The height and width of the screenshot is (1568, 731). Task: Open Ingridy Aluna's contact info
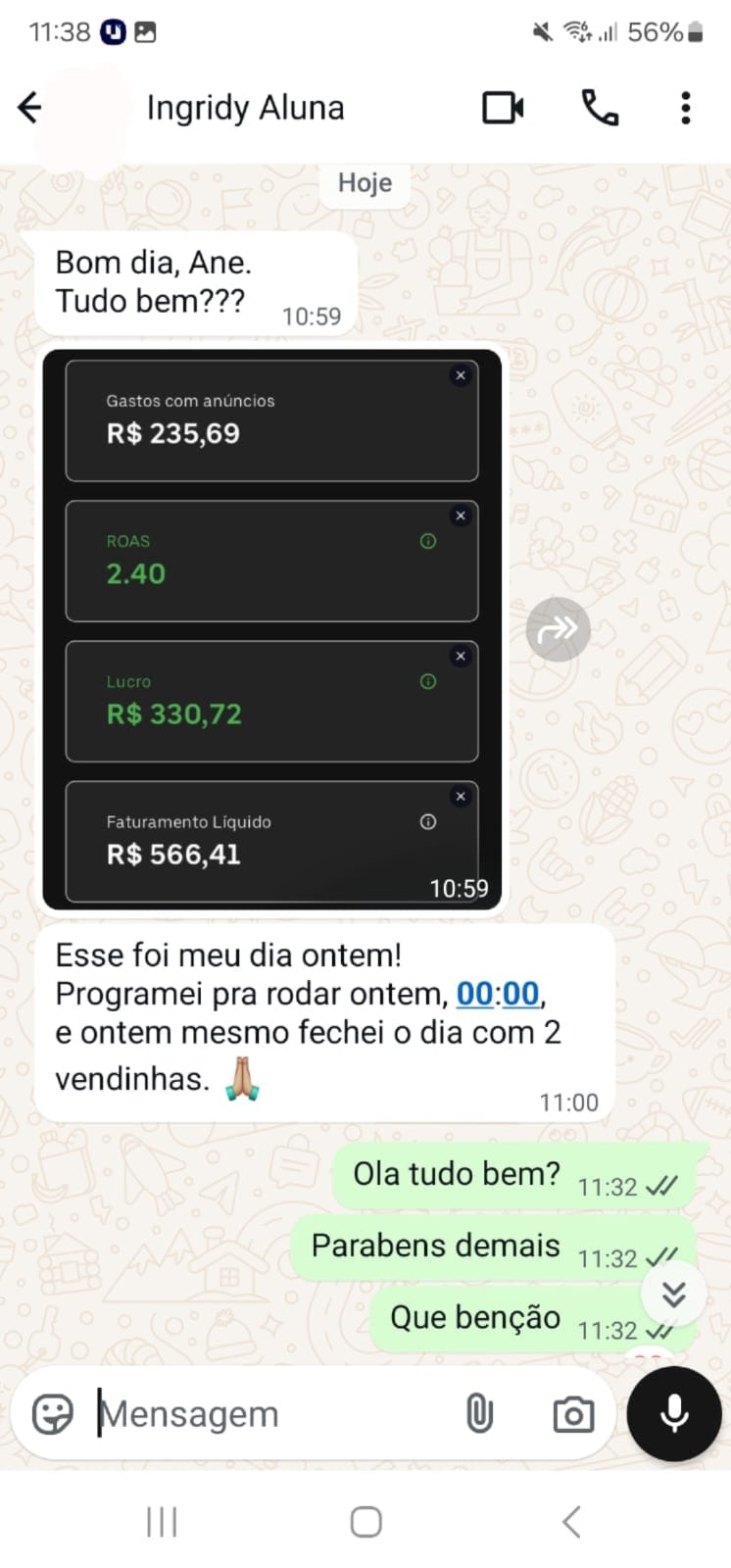click(x=245, y=108)
